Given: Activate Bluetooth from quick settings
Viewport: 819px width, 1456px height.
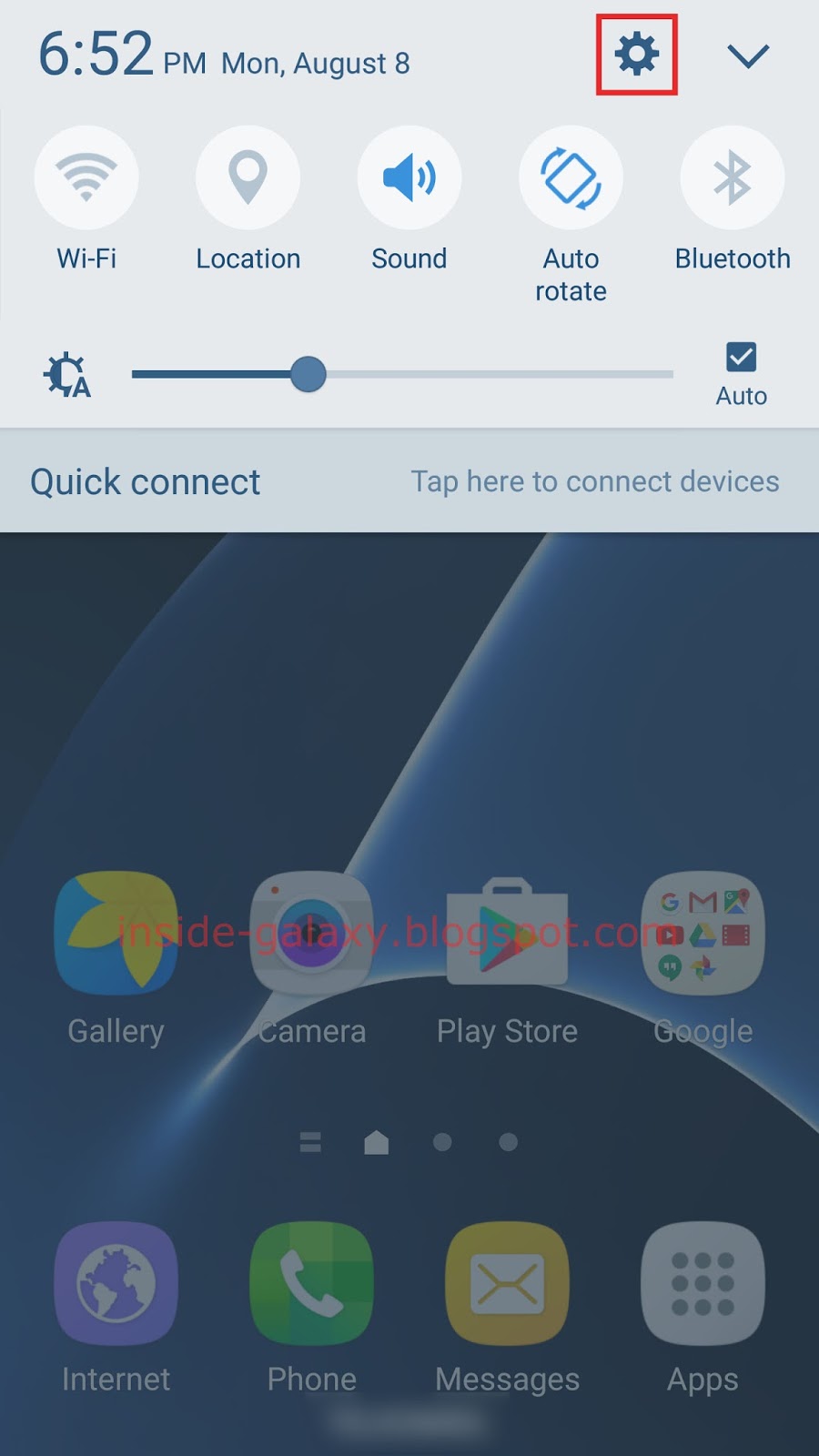Looking at the screenshot, I should [x=733, y=177].
